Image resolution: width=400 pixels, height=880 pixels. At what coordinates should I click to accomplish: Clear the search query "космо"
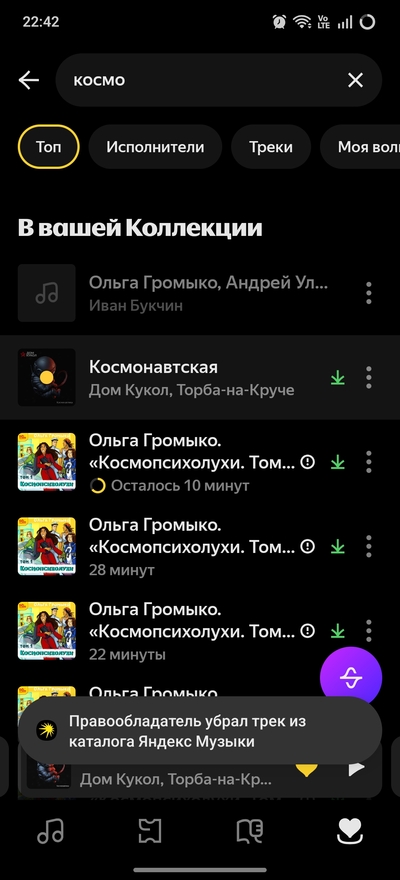(x=355, y=80)
